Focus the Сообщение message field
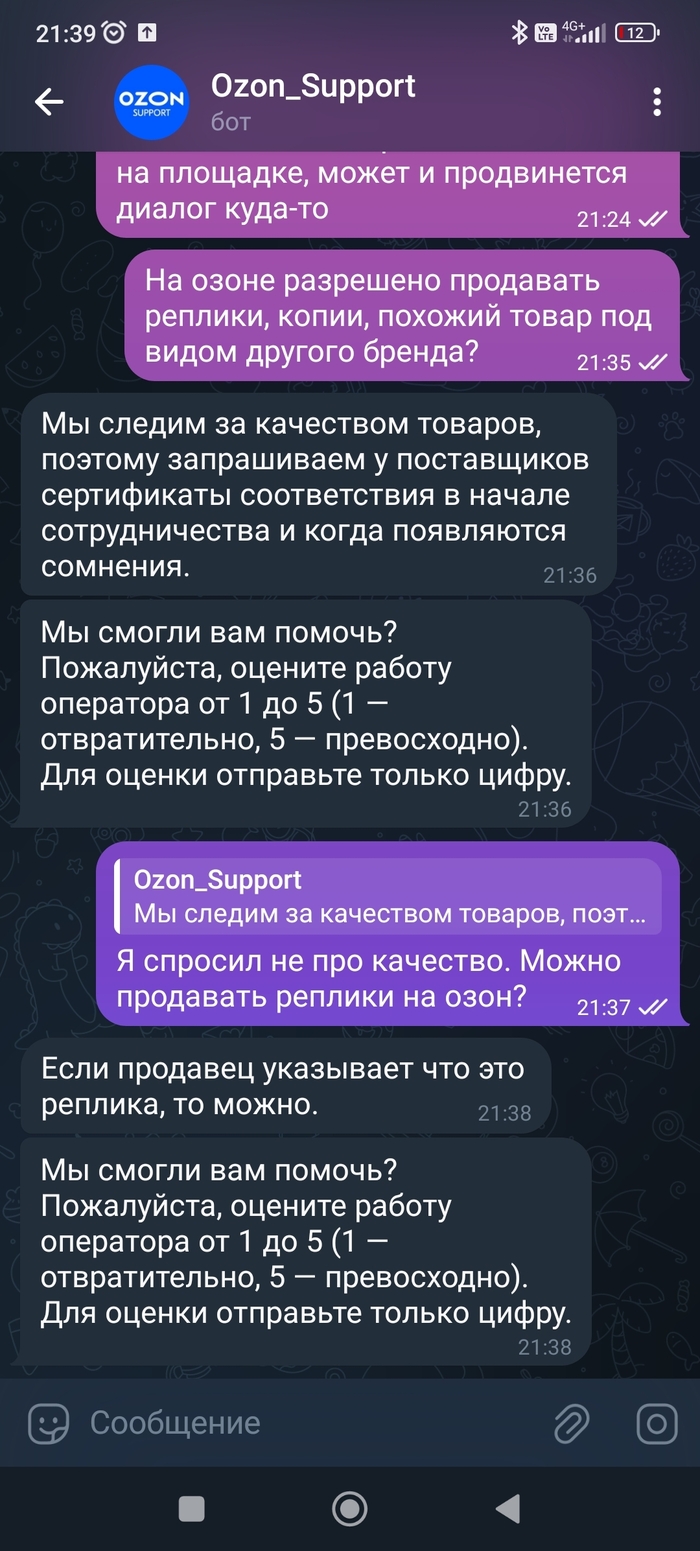Screen dimensions: 700x1551 300,1422
